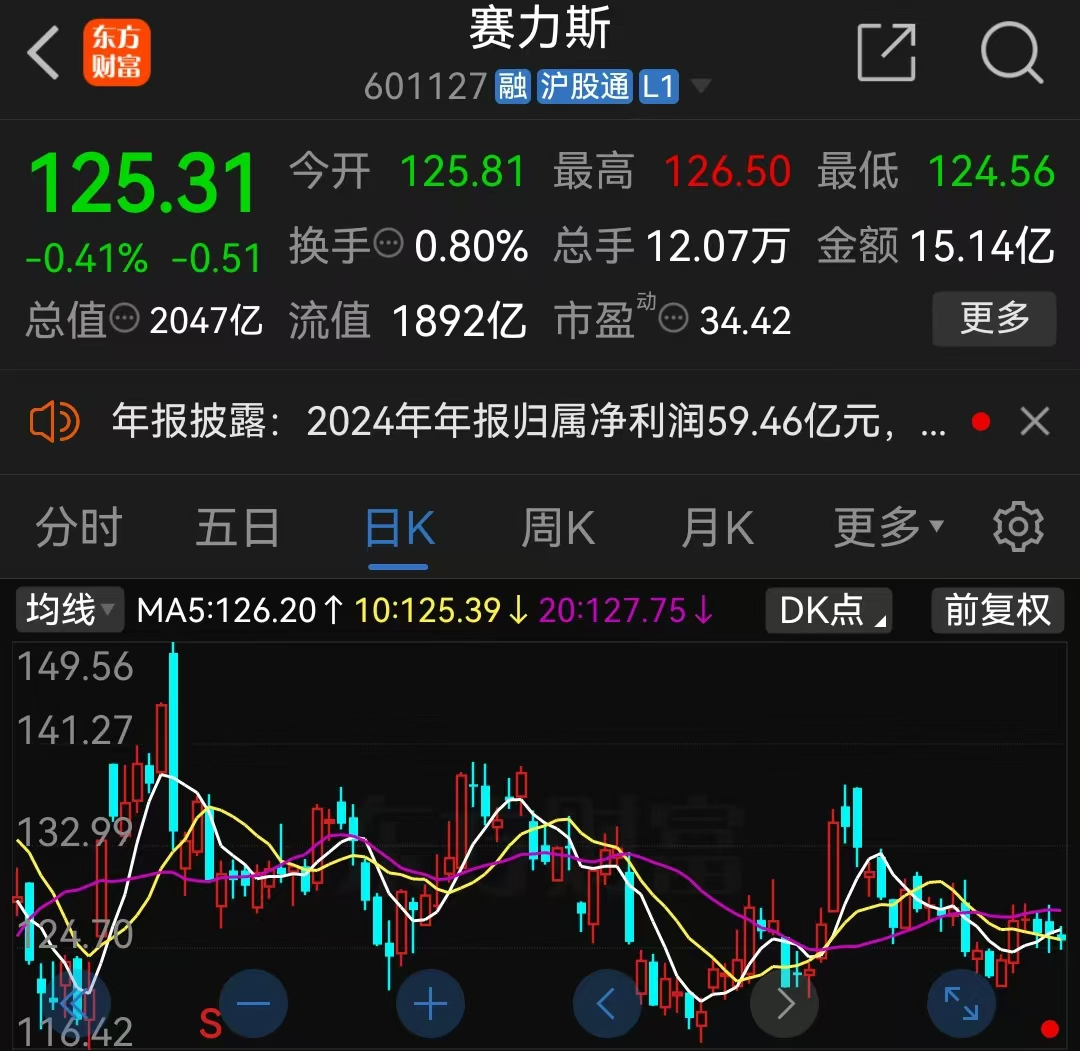1080x1051 pixels.
Task: Open chart settings gear
Action: point(1018,526)
